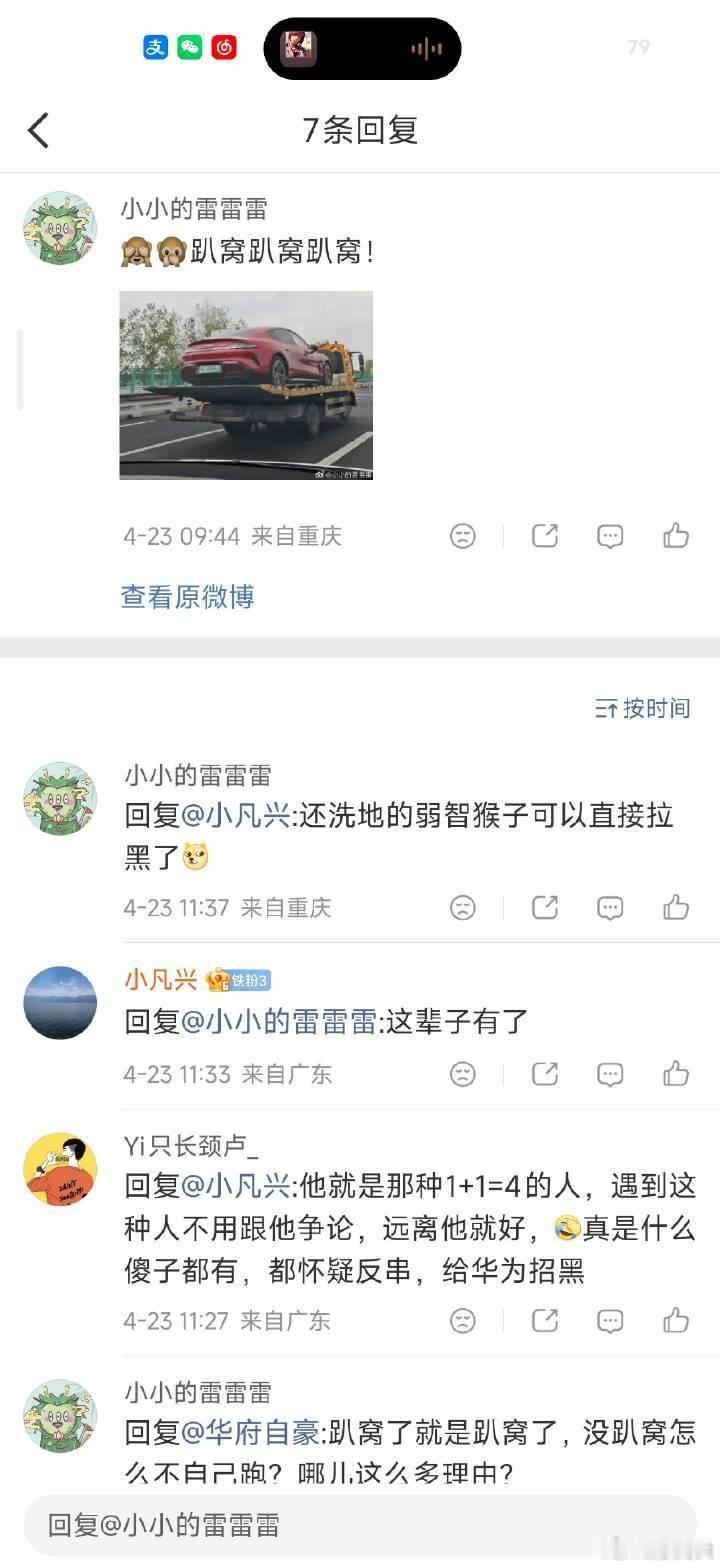Screen dimensions: 720x1567
Task: Like Yi只长颈卢_'s comment
Action: (x=676, y=1320)
